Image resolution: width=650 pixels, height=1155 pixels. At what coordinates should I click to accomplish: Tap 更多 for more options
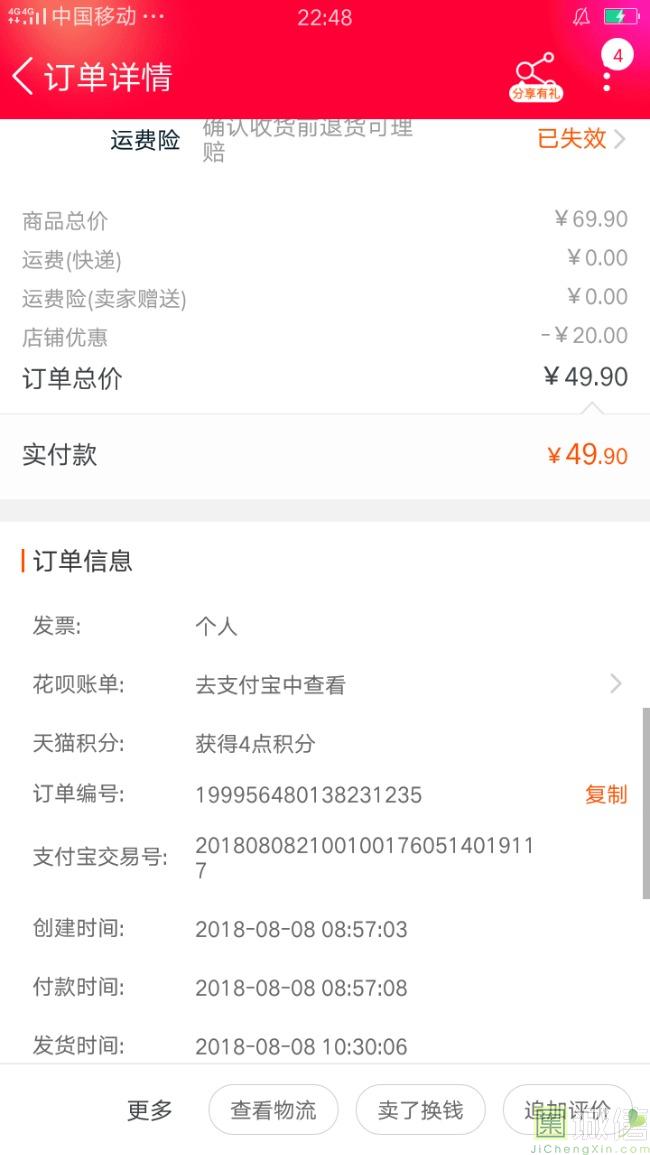[x=150, y=1109]
